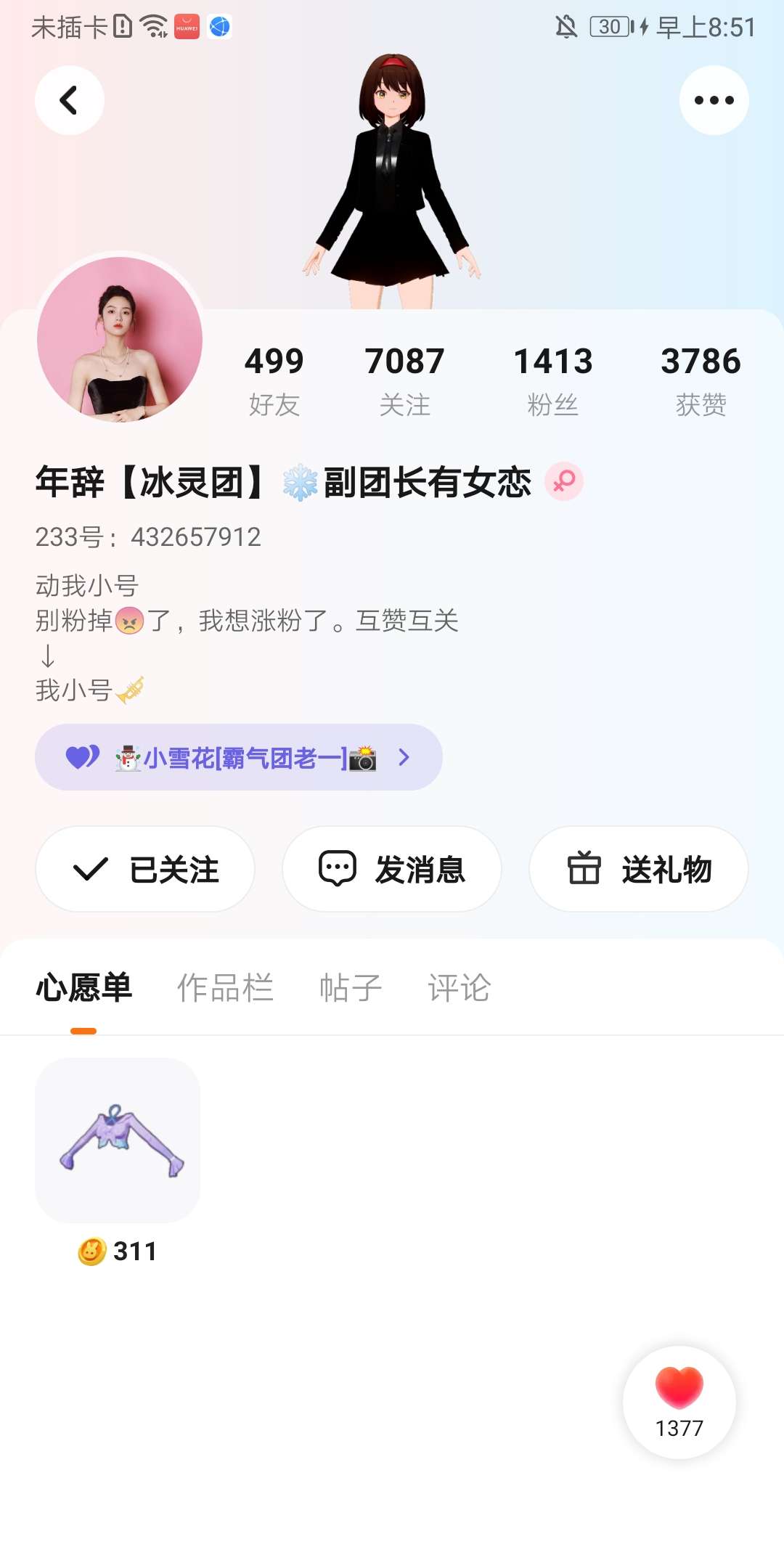This screenshot has width=784, height=1568.
Task: Tap 发消息 to message this user
Action: pyautogui.click(x=392, y=869)
